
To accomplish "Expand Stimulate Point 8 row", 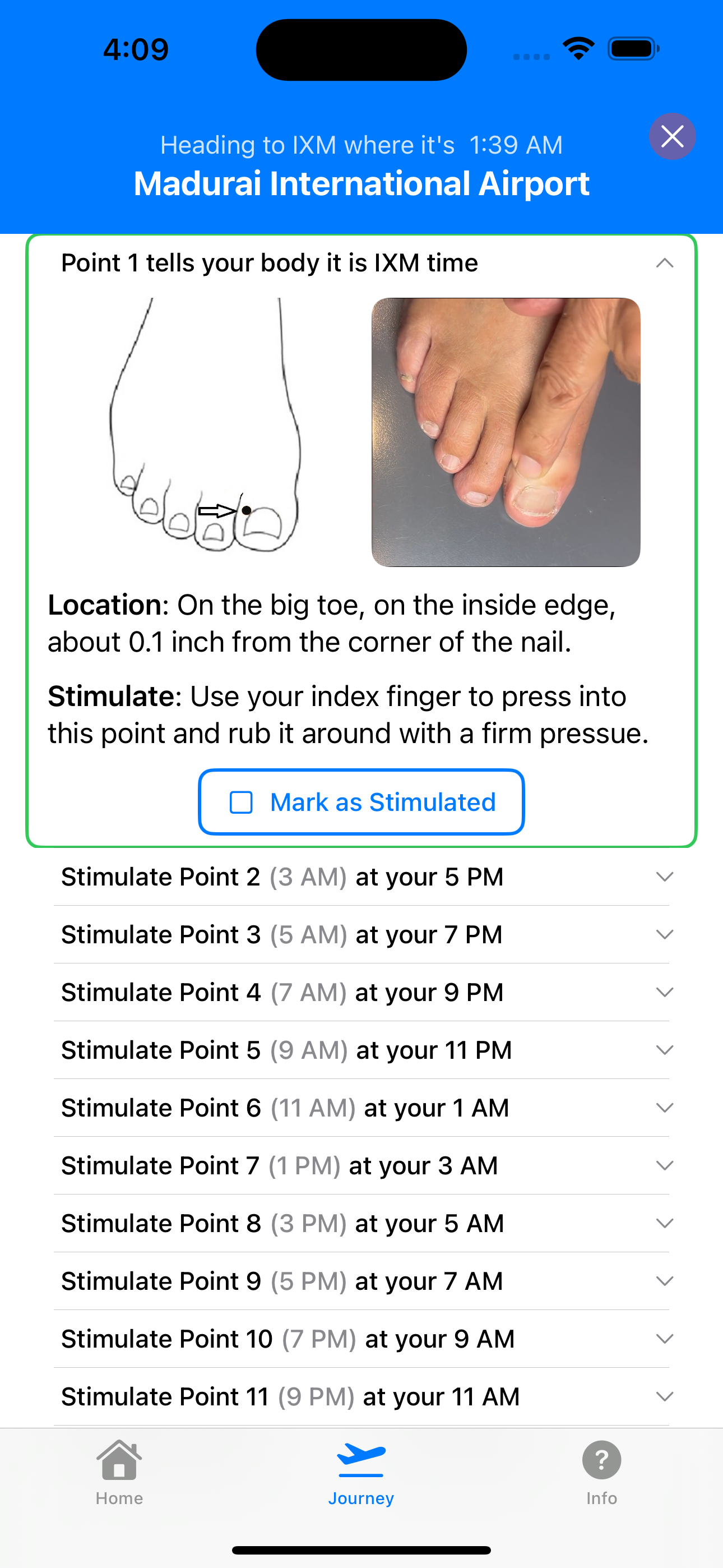I will [664, 1224].
